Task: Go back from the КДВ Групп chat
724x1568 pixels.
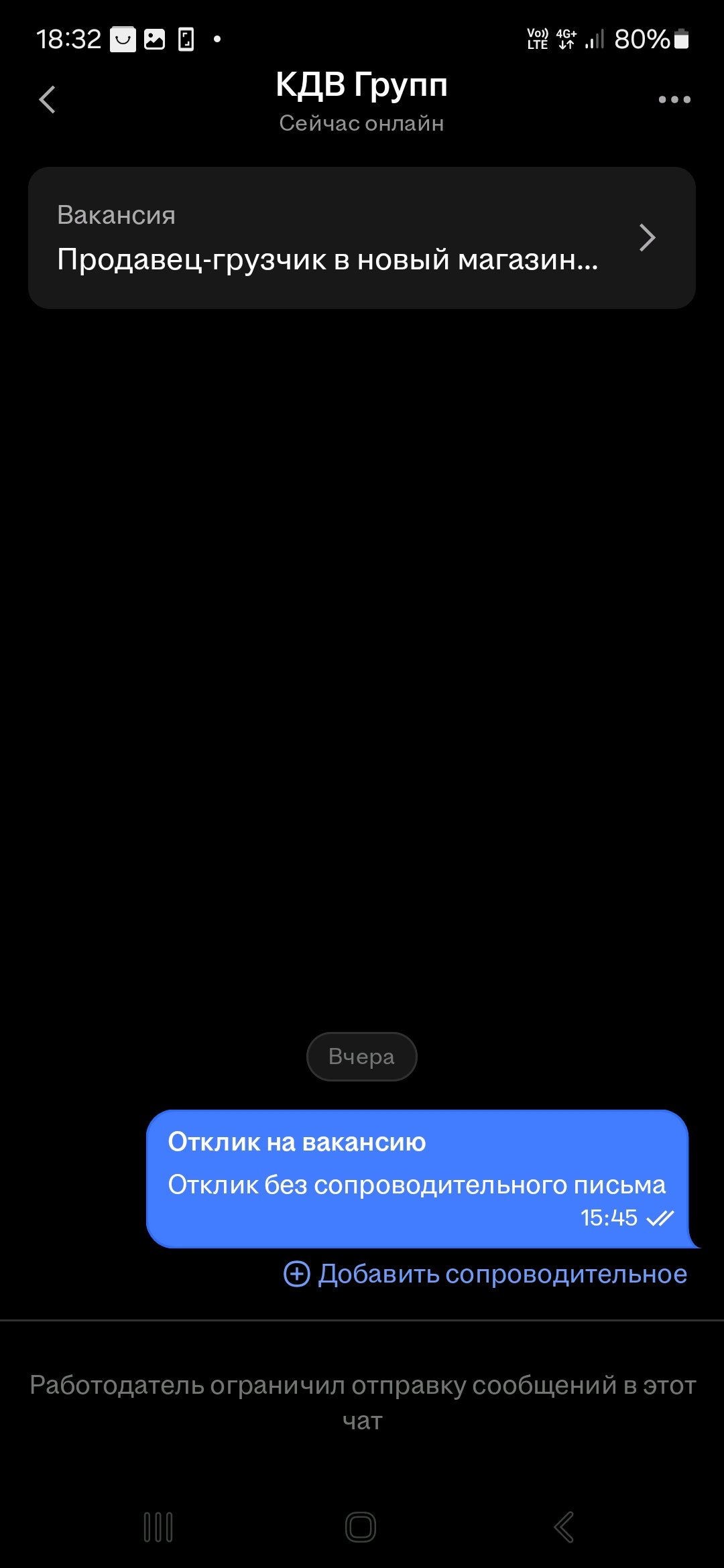Action: pos(48,101)
